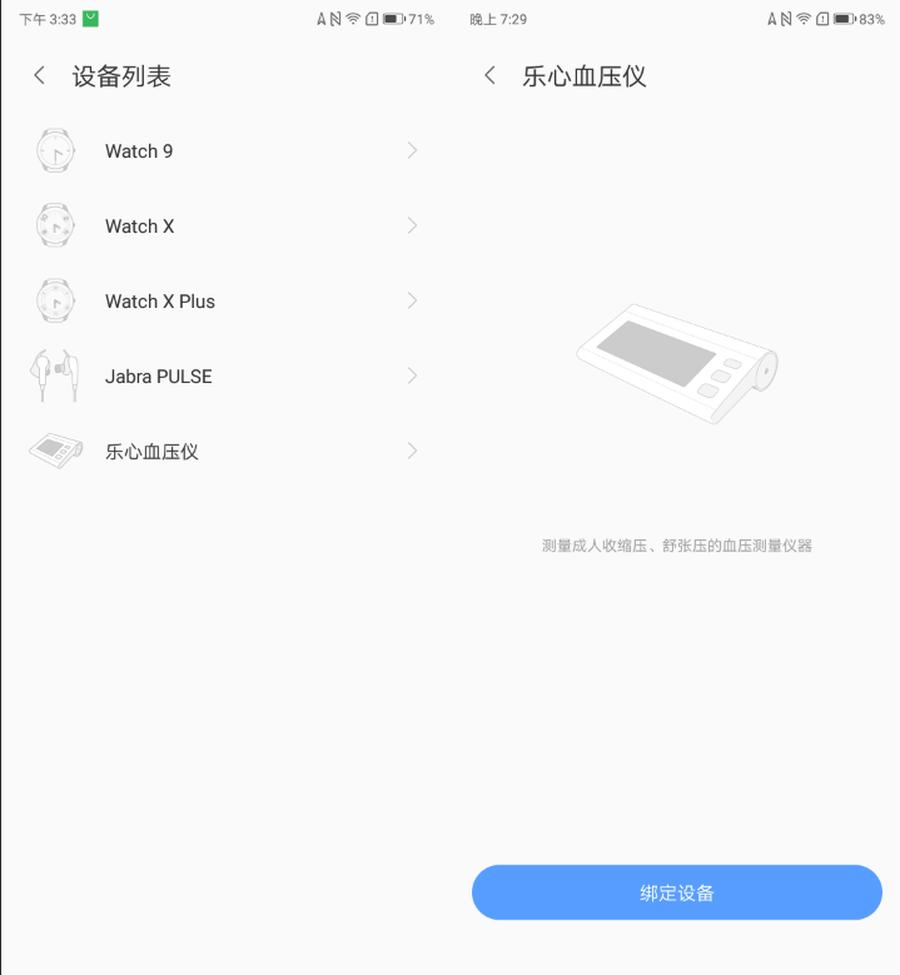Image resolution: width=900 pixels, height=975 pixels.
Task: Open 乐心血压仪 in the device list
Action: tap(225, 451)
